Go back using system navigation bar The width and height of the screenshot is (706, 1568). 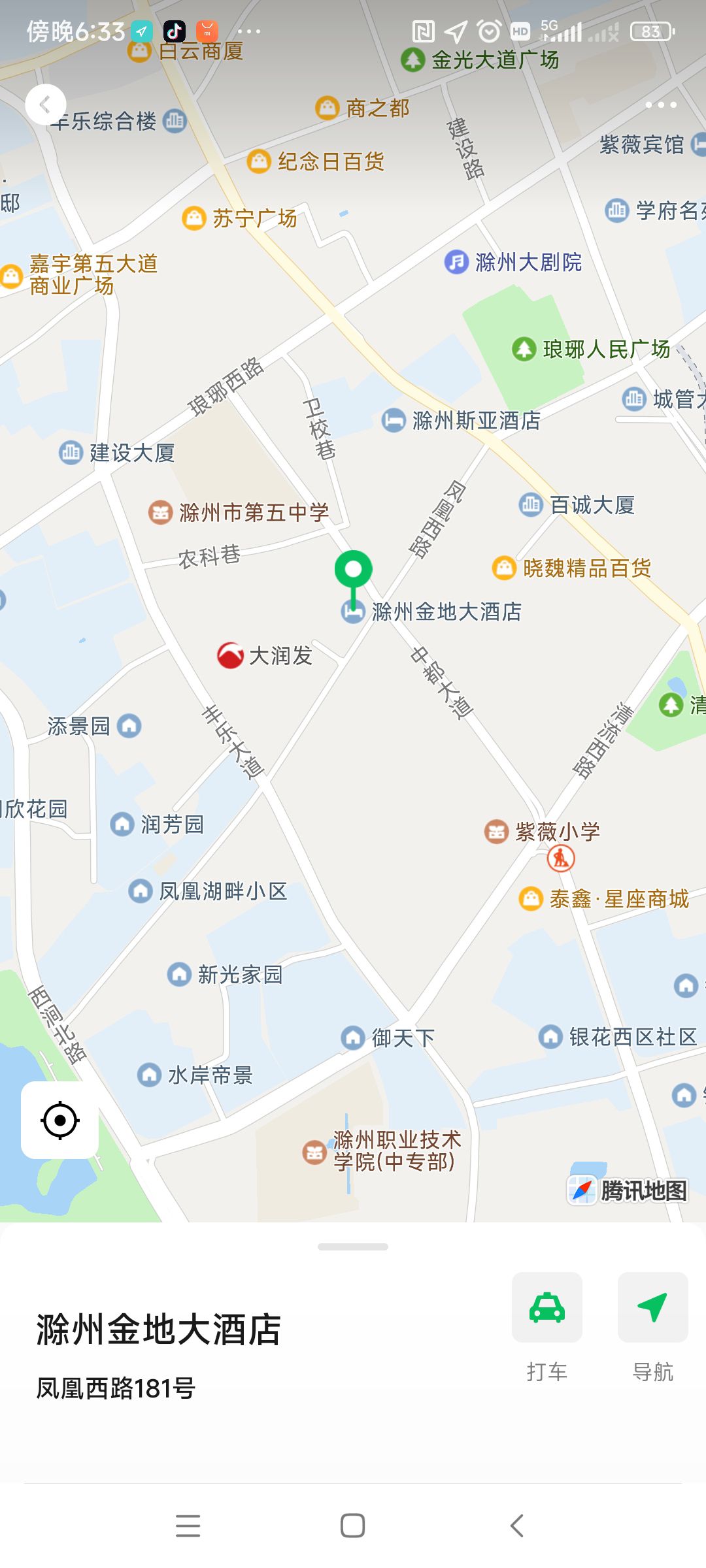click(516, 1526)
